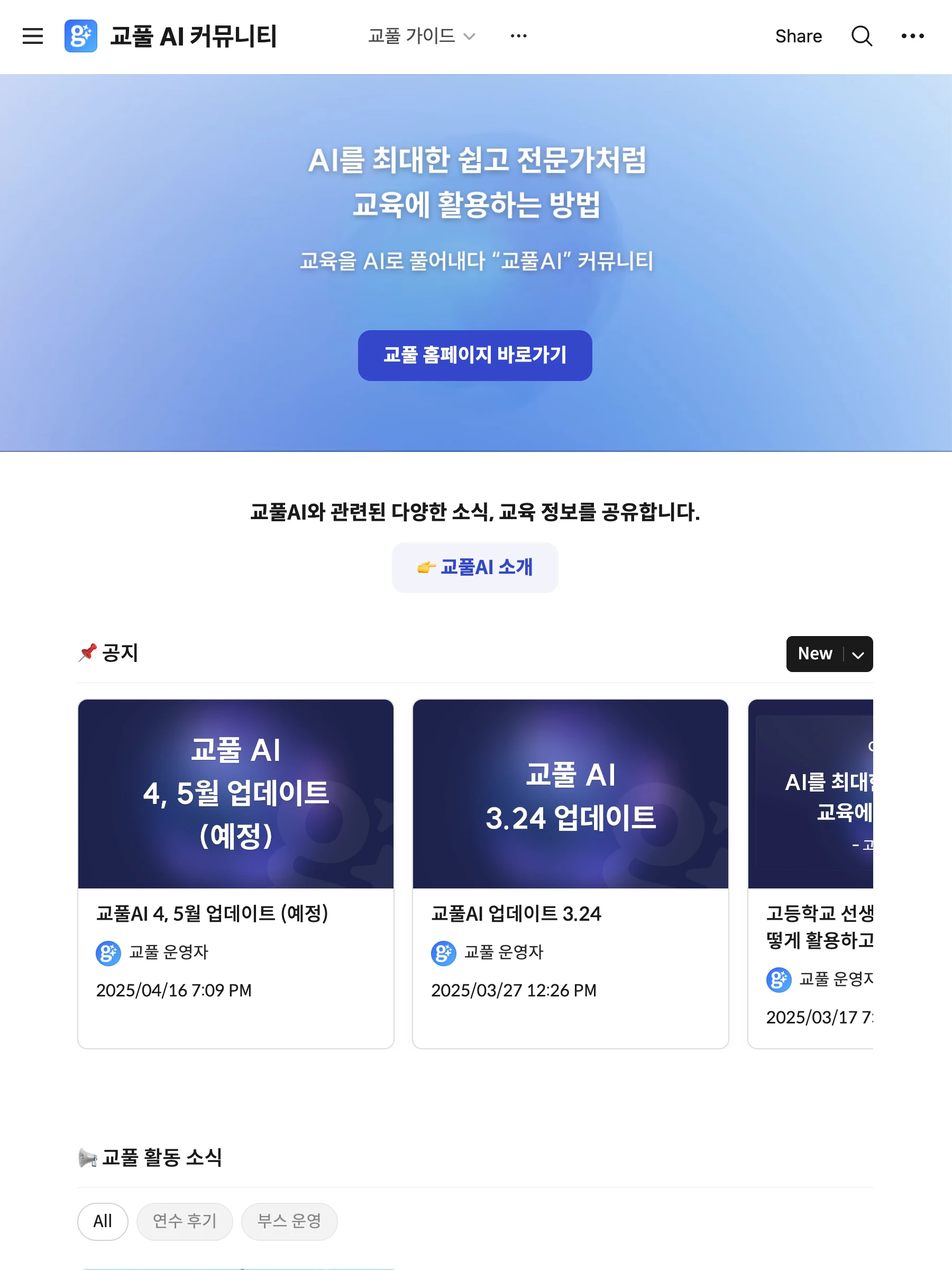The height and width of the screenshot is (1270, 952).
Task: Open the top-right overflow menu
Action: point(912,36)
